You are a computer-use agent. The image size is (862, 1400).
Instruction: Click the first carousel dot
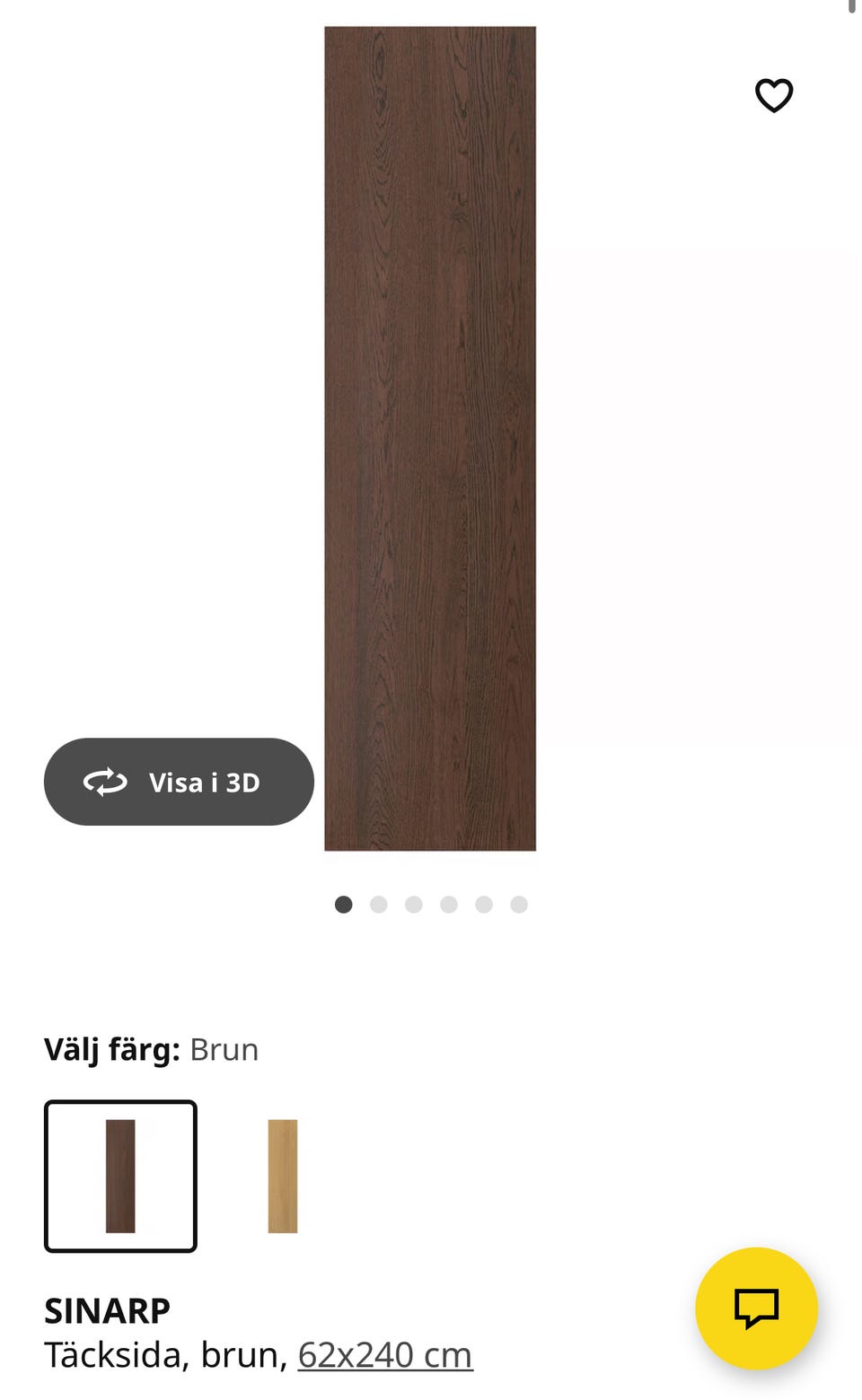click(343, 905)
